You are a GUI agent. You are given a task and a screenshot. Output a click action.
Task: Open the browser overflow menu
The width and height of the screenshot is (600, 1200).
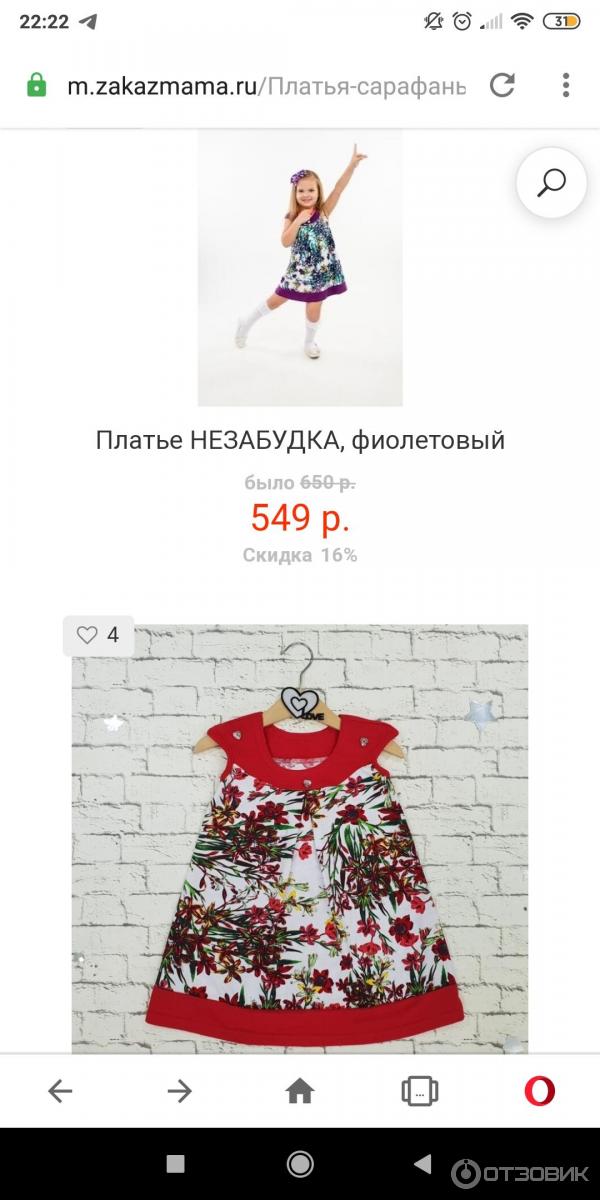[x=566, y=86]
